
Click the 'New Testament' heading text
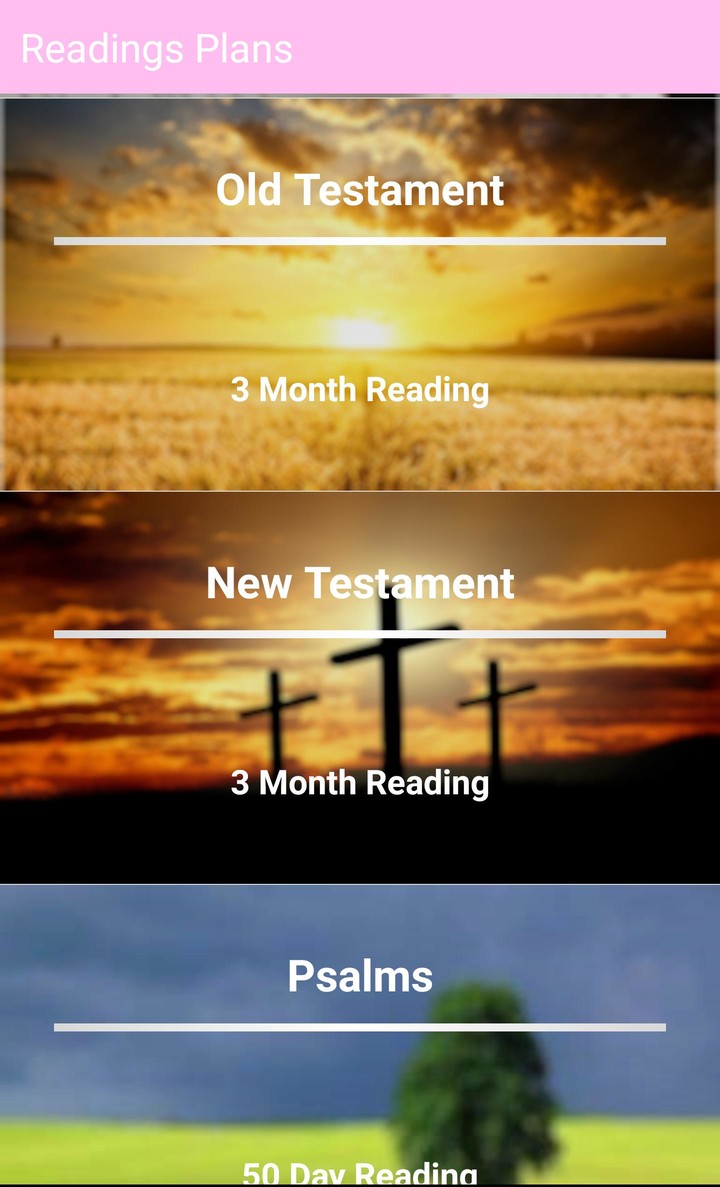[x=360, y=584]
